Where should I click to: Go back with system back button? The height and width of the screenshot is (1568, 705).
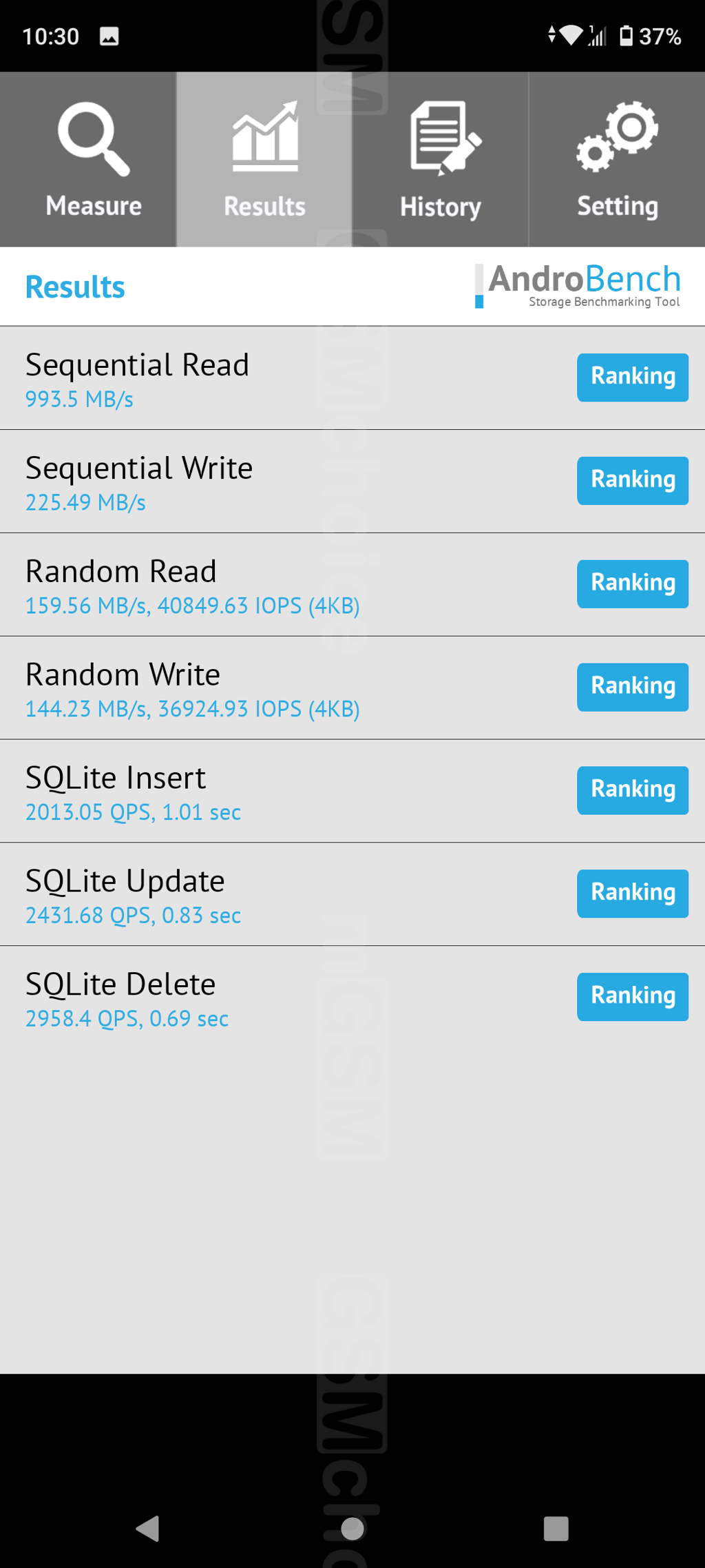148,1528
